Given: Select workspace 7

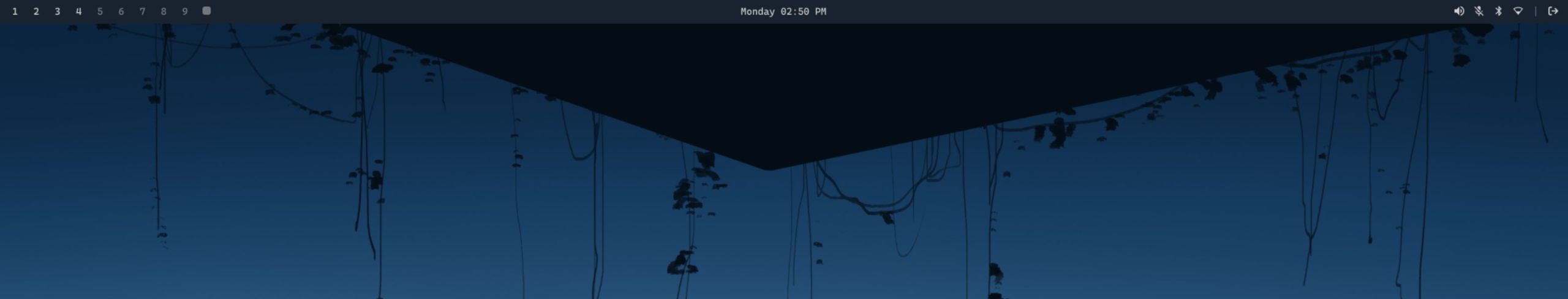Looking at the screenshot, I should (142, 12).
